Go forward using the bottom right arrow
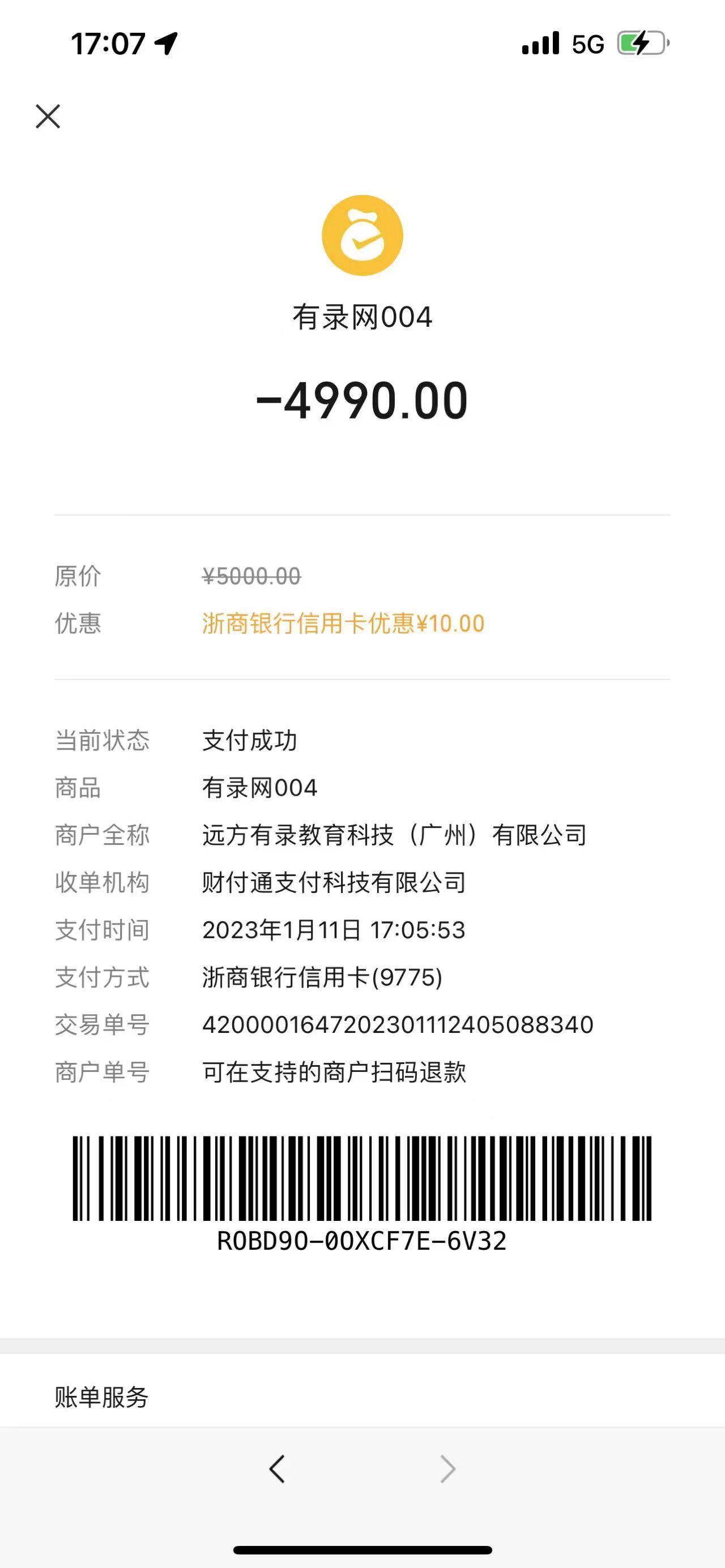The width and height of the screenshot is (725, 1568). [447, 1469]
